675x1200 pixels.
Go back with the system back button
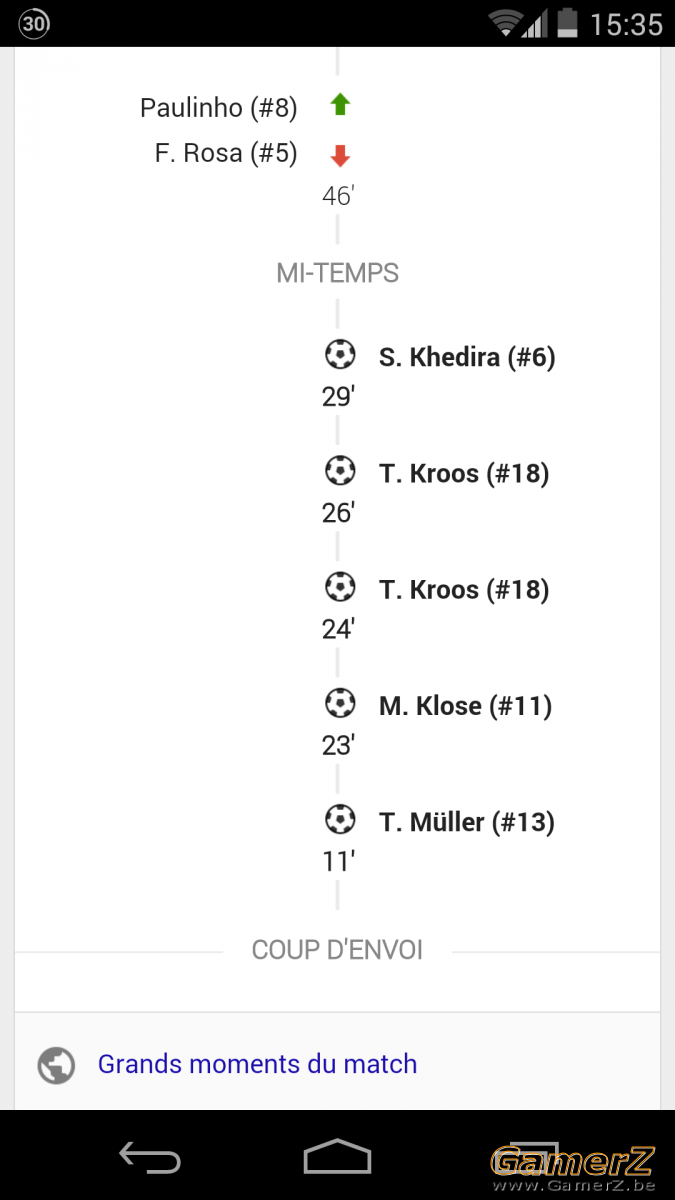click(150, 1157)
